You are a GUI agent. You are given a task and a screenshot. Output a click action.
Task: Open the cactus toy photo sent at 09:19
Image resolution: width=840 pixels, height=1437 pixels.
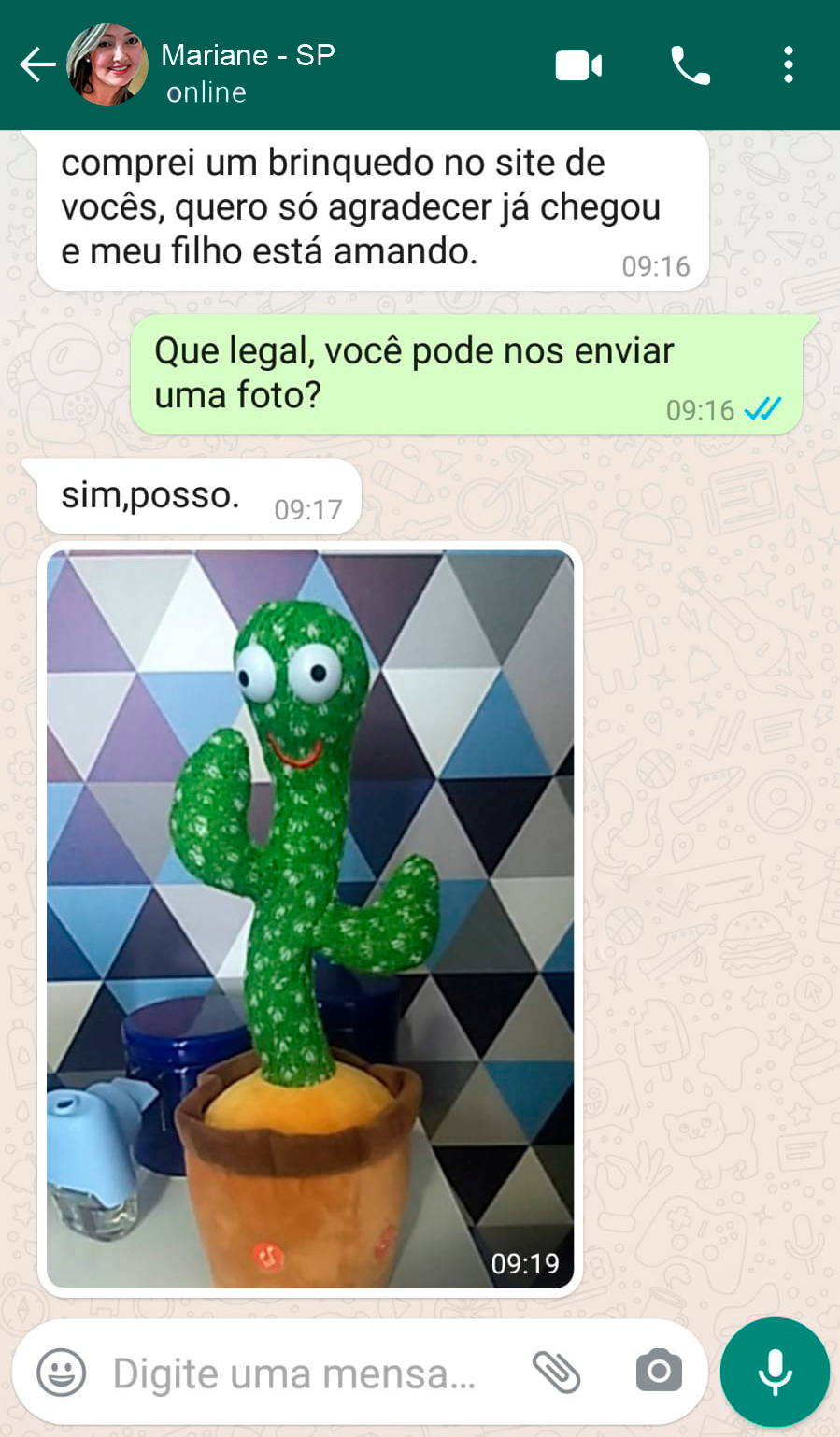pos(310,919)
